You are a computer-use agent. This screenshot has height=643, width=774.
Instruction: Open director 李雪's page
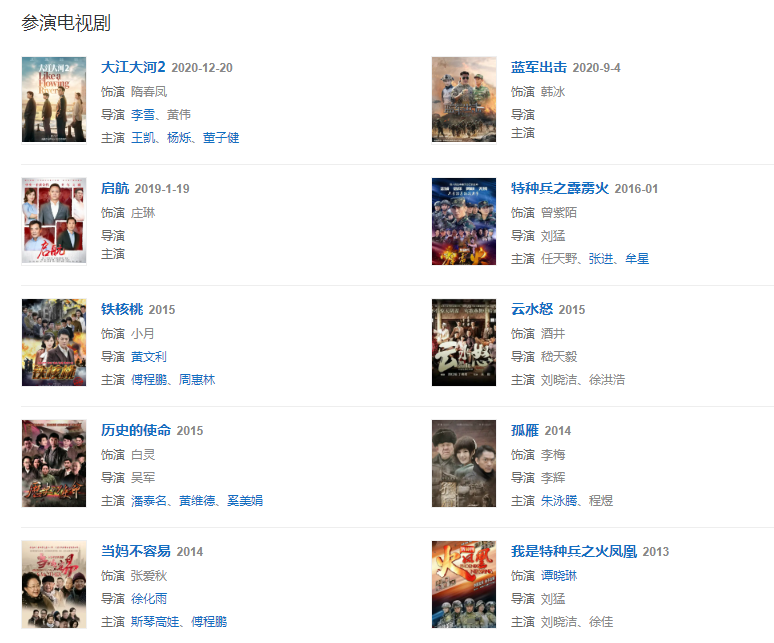click(143, 115)
